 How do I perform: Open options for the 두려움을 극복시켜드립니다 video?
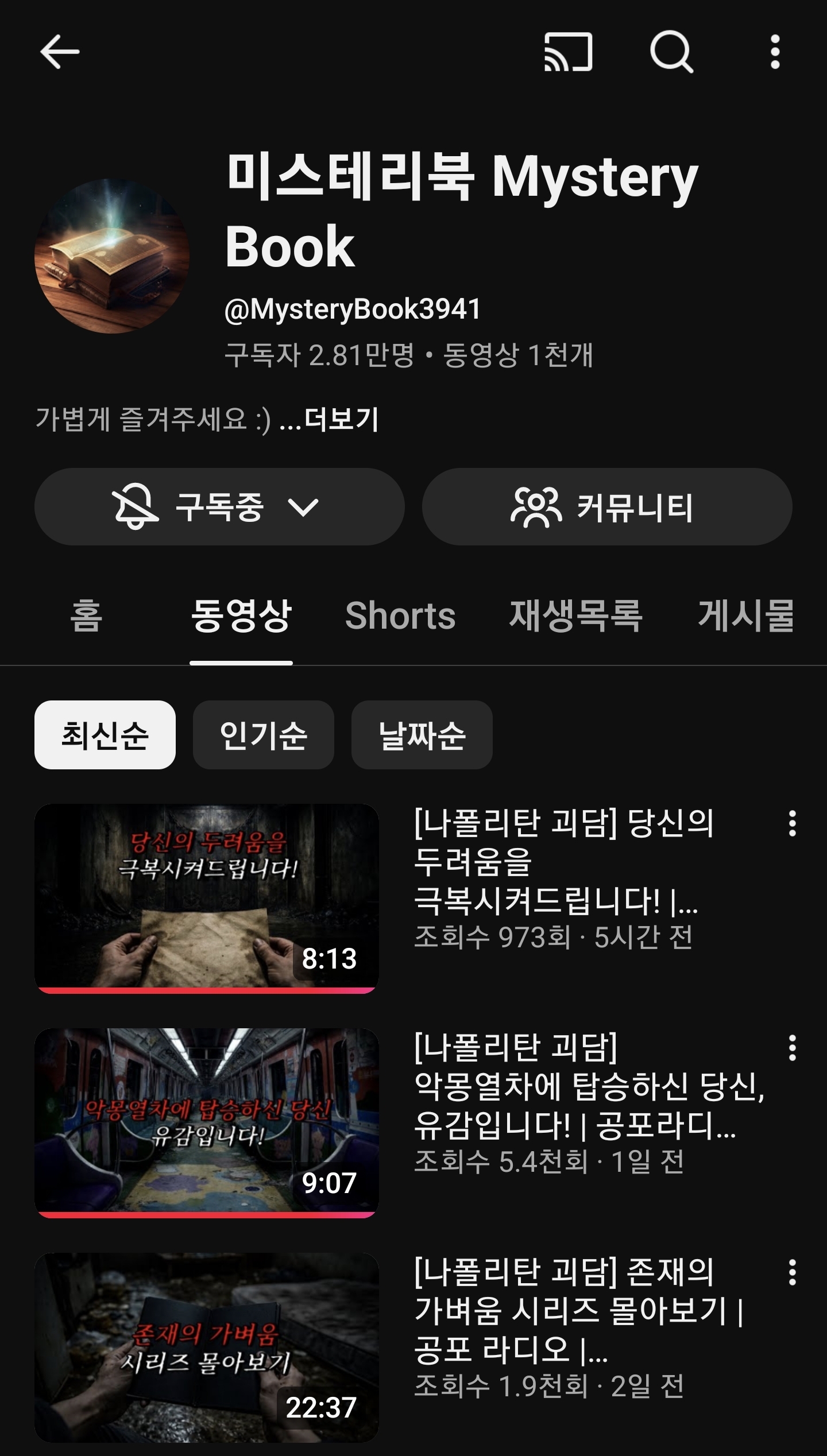pos(793,823)
